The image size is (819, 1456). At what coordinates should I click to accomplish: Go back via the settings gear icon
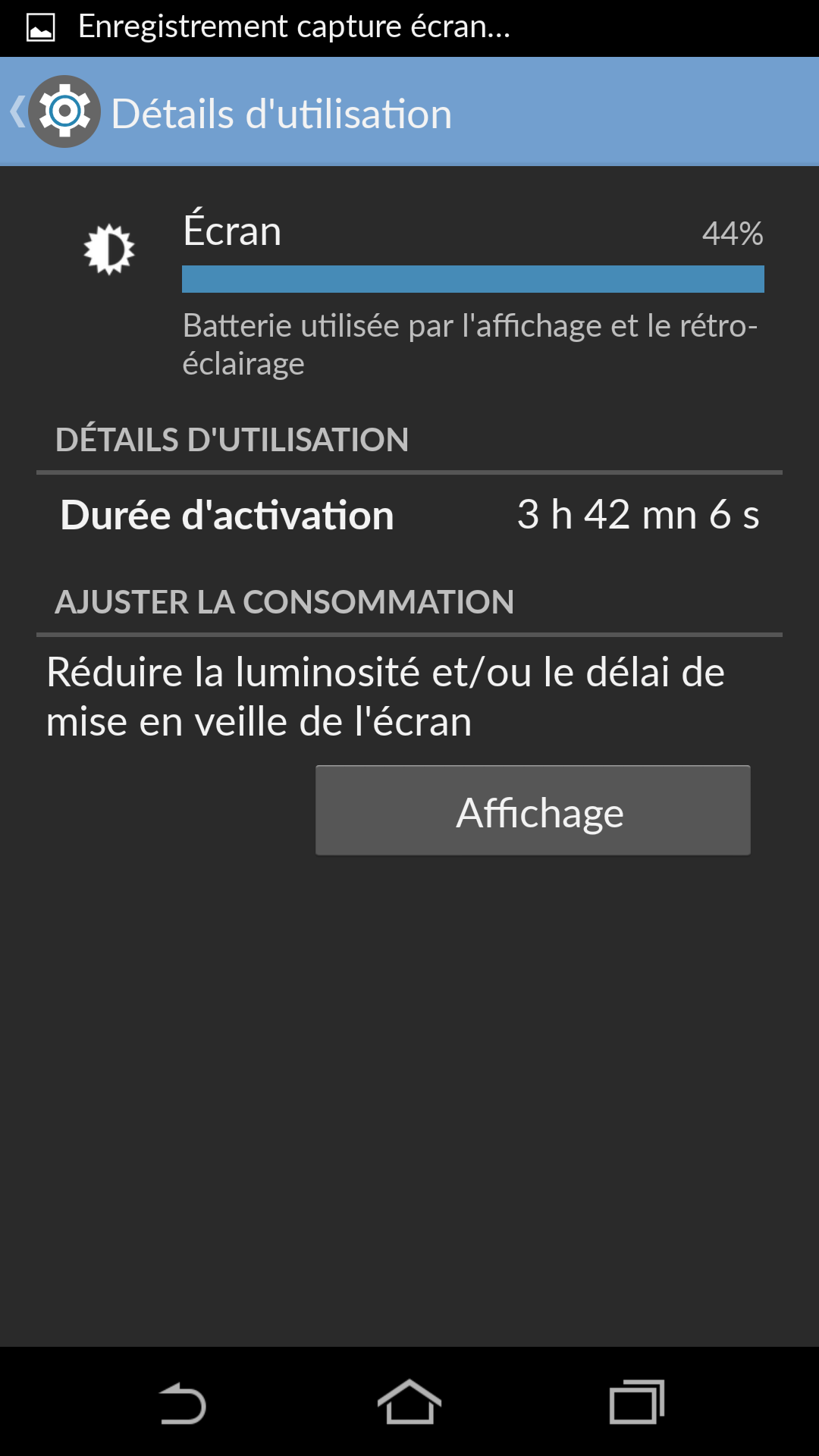click(64, 112)
